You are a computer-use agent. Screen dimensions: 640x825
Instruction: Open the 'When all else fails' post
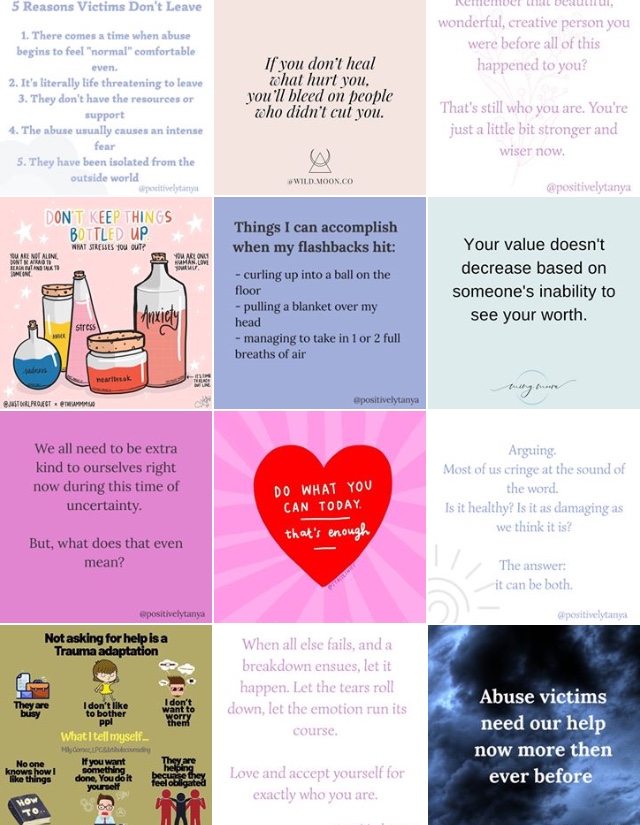[320, 725]
